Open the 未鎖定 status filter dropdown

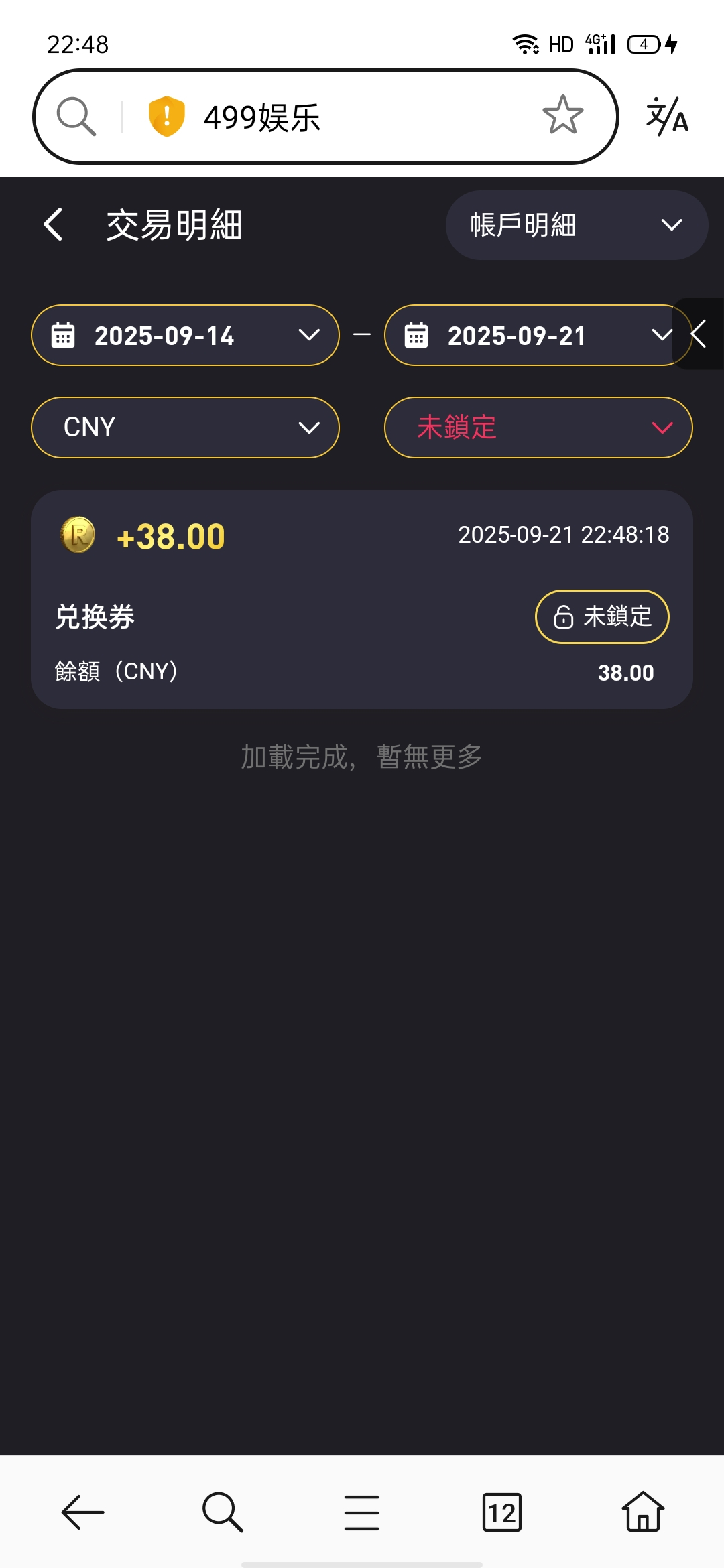(x=538, y=428)
